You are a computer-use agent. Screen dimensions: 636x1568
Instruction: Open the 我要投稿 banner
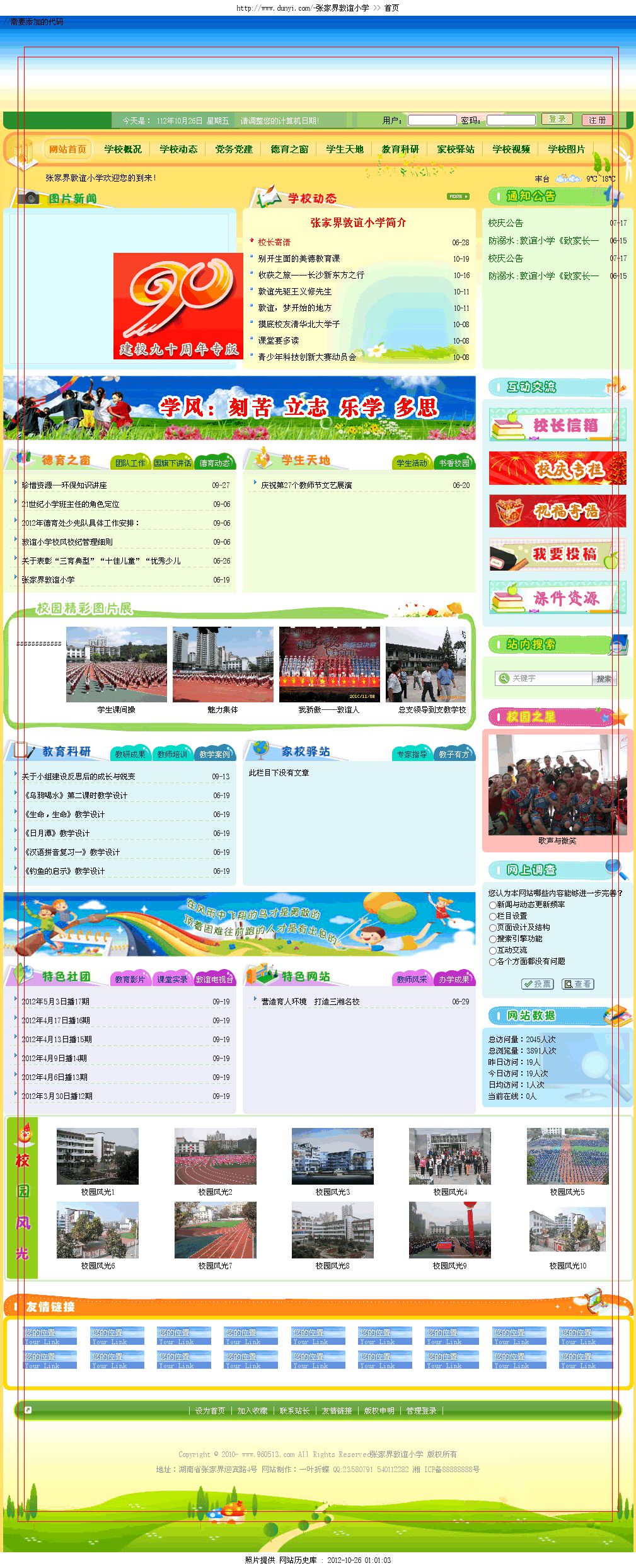(557, 555)
